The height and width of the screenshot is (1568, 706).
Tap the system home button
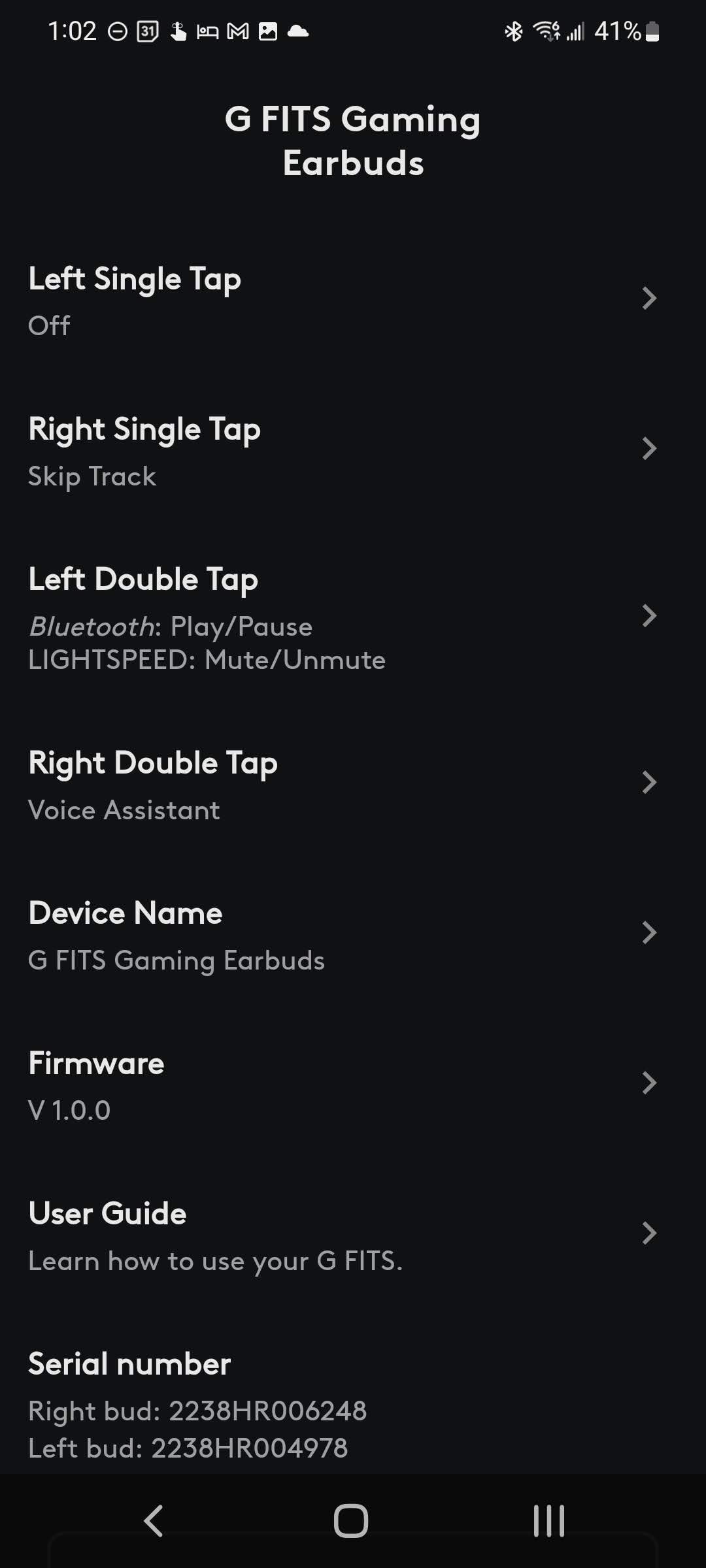pos(351,1520)
